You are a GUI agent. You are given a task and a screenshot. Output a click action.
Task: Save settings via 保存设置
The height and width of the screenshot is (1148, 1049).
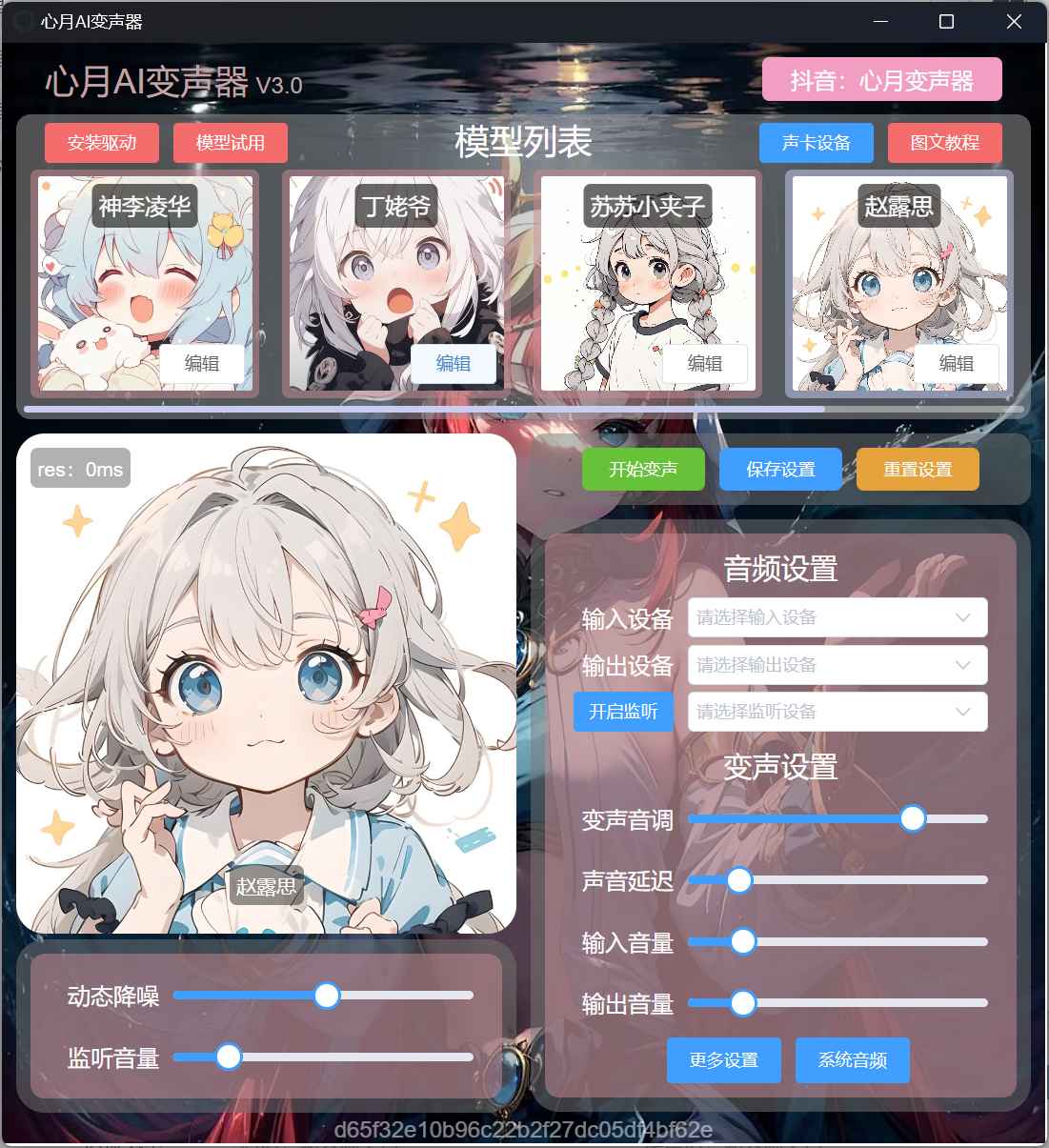tap(779, 469)
